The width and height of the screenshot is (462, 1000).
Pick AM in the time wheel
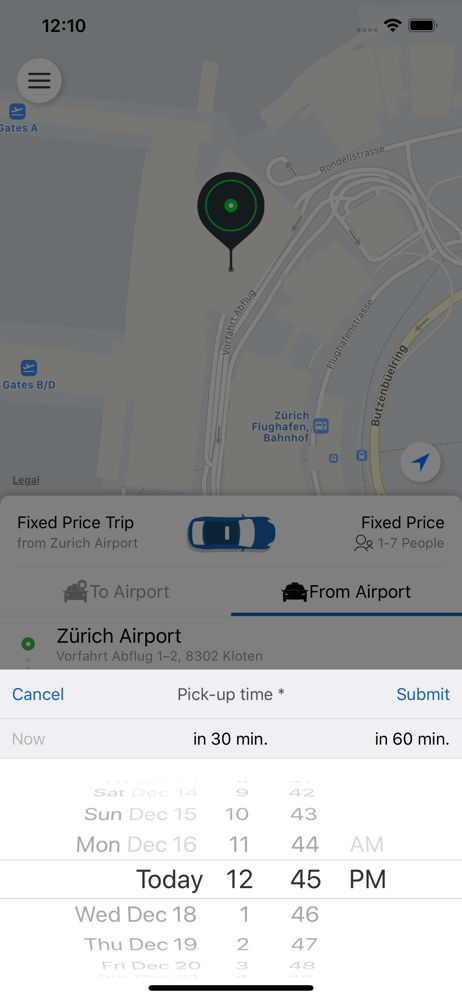(x=367, y=844)
